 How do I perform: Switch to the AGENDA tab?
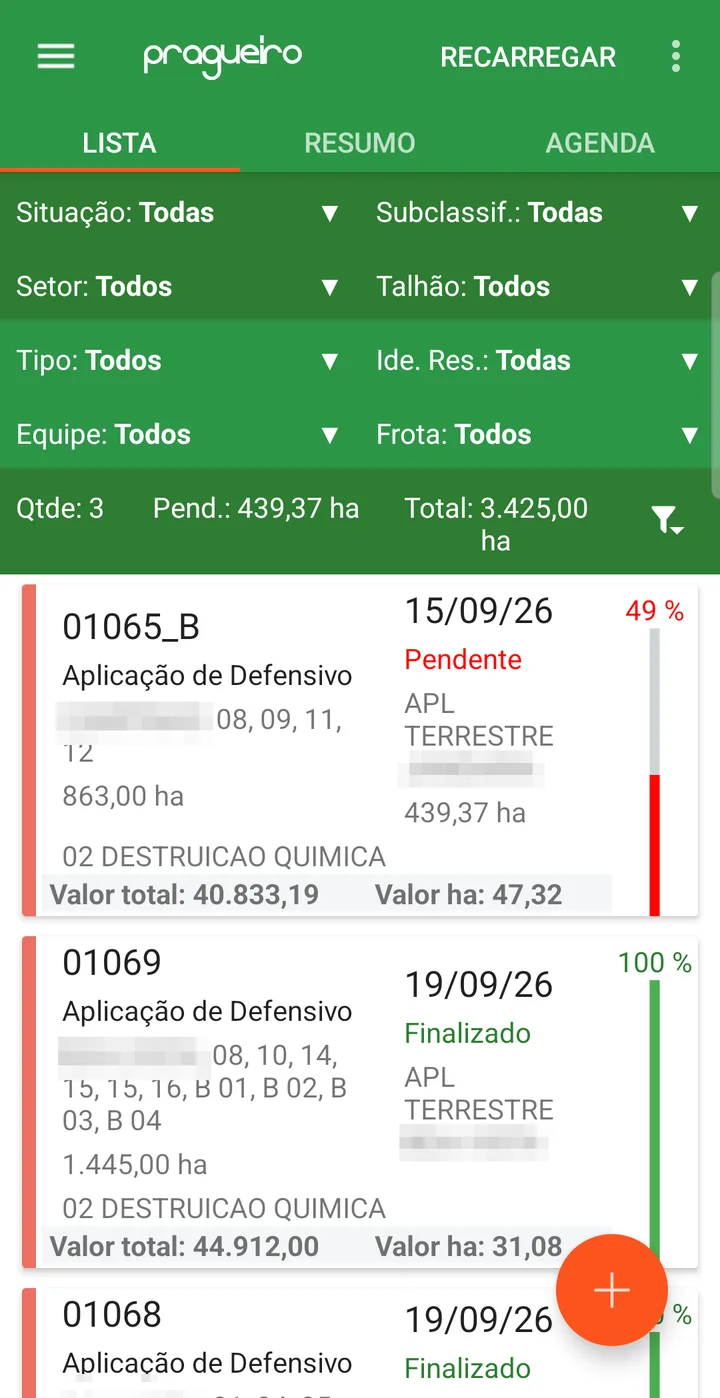[x=600, y=143]
